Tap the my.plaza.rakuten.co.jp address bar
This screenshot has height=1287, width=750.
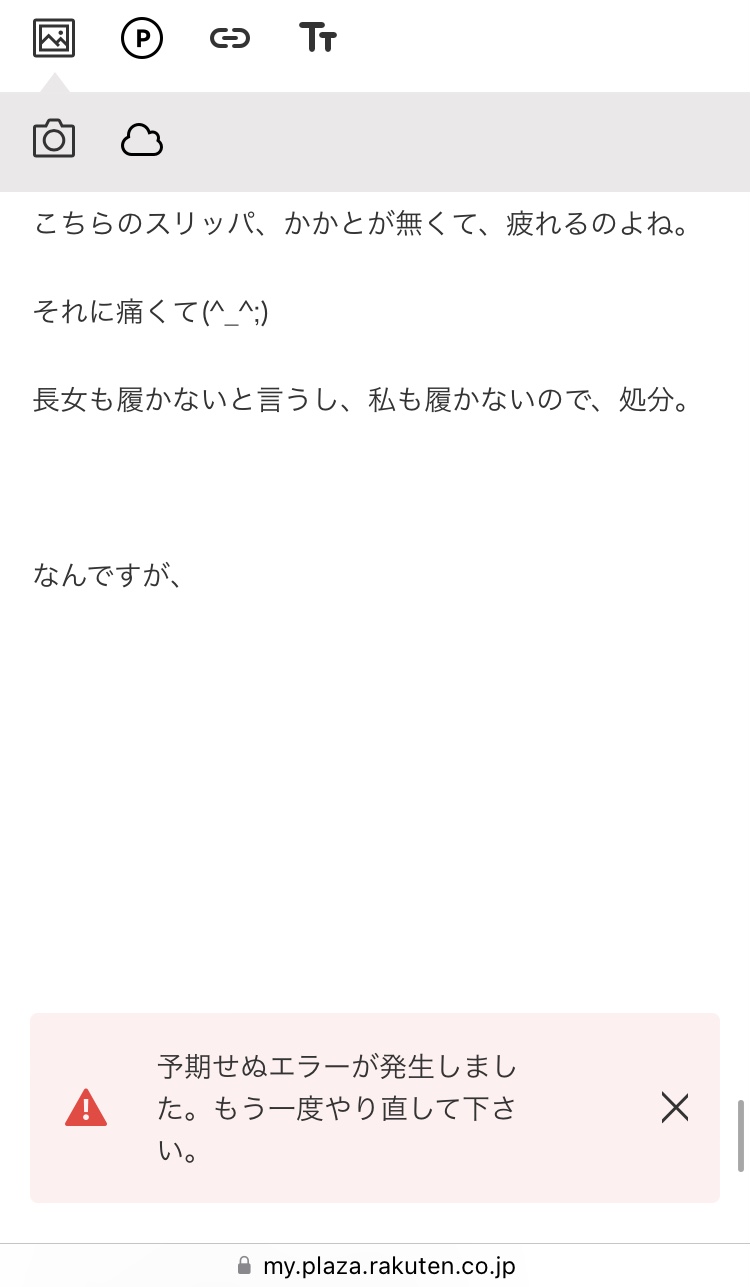(x=375, y=1266)
